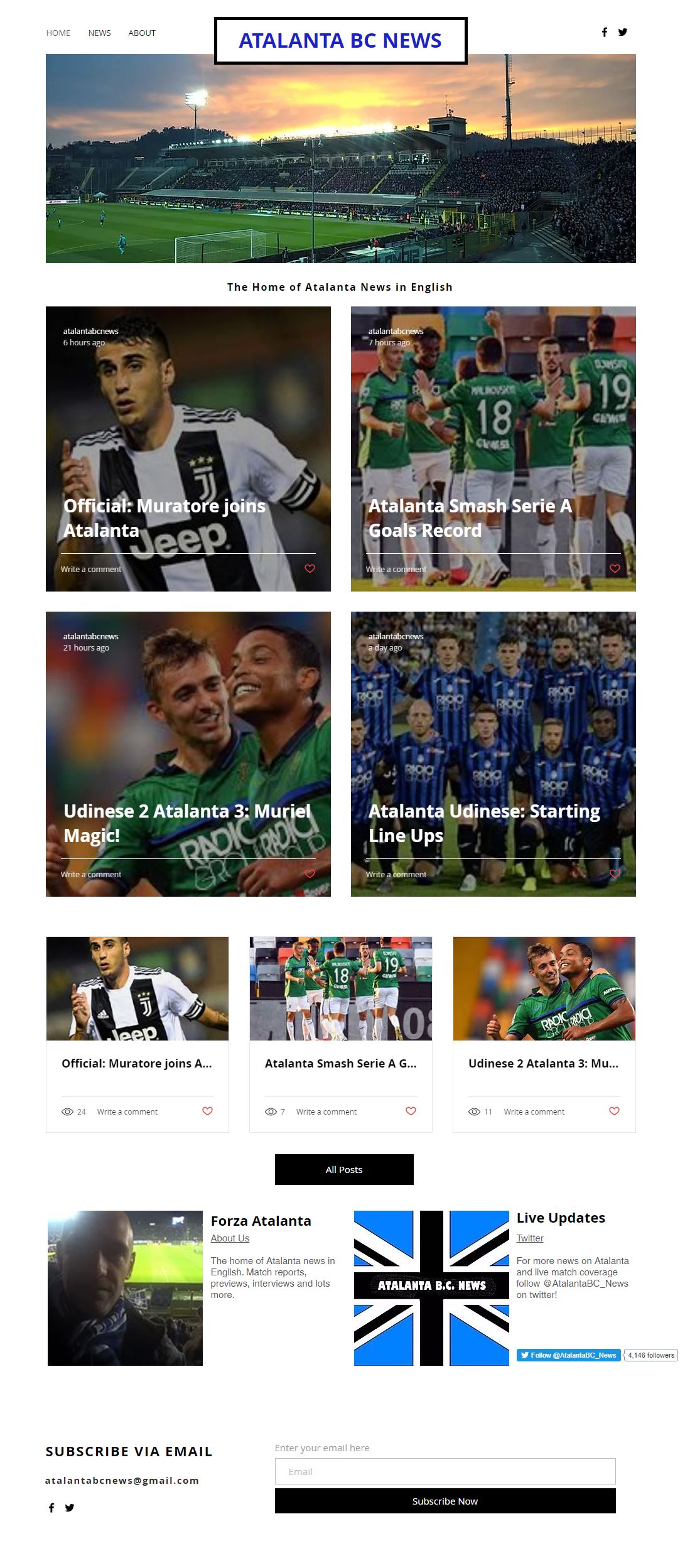Follow the About Us link

230,1238
